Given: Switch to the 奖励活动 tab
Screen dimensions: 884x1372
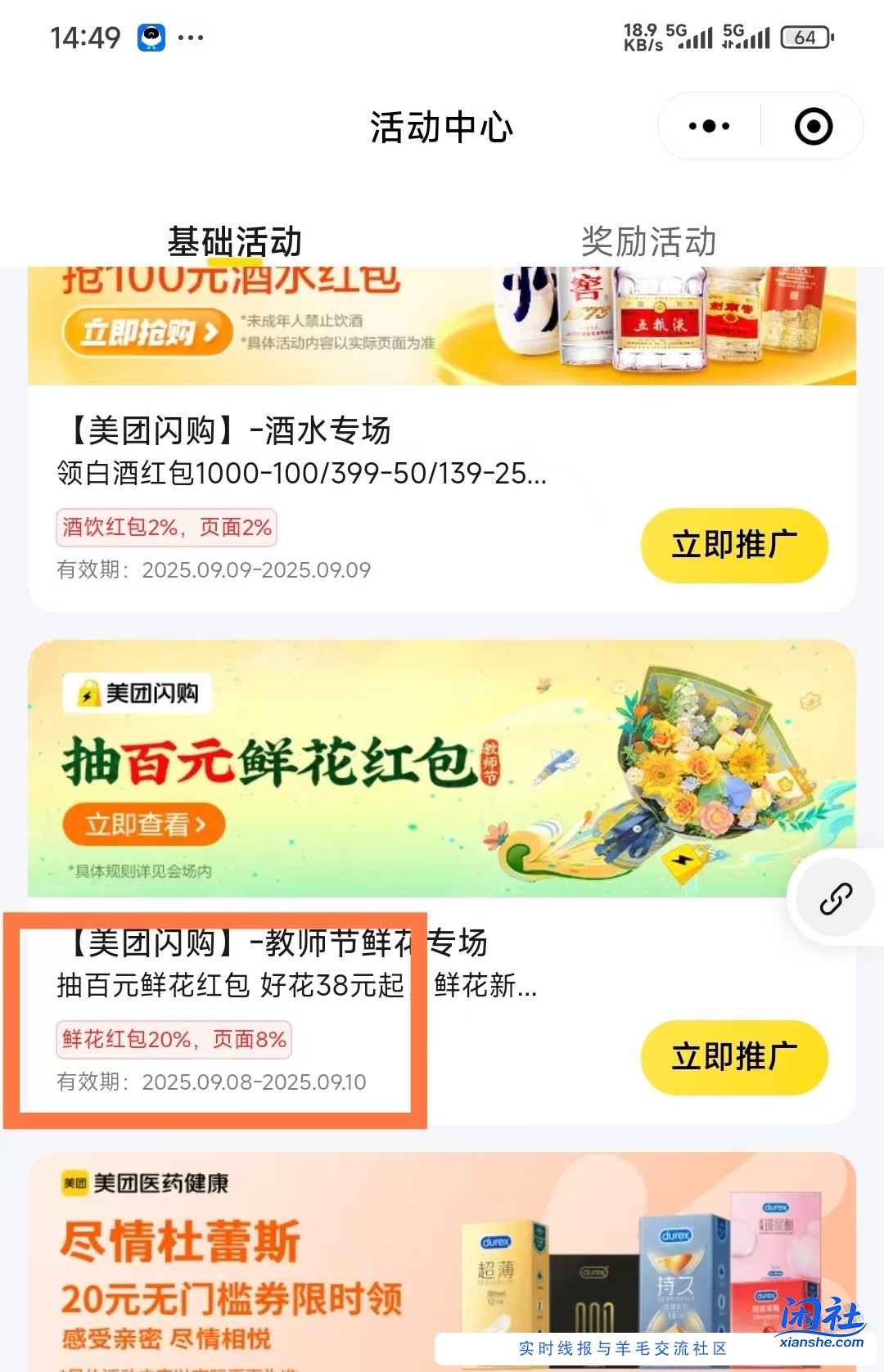Looking at the screenshot, I should click(x=648, y=242).
